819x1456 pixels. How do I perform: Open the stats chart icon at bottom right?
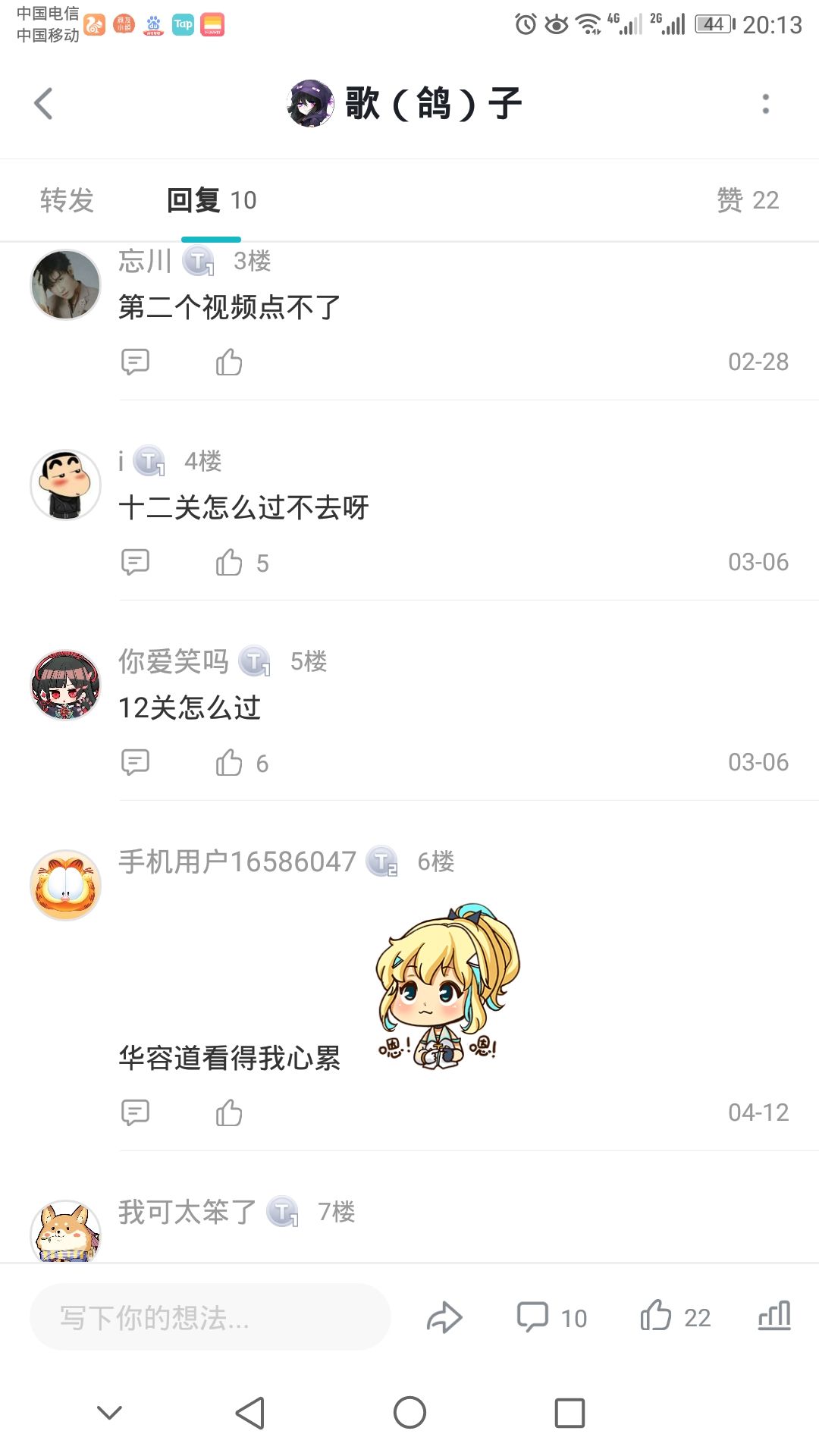[x=774, y=1316]
